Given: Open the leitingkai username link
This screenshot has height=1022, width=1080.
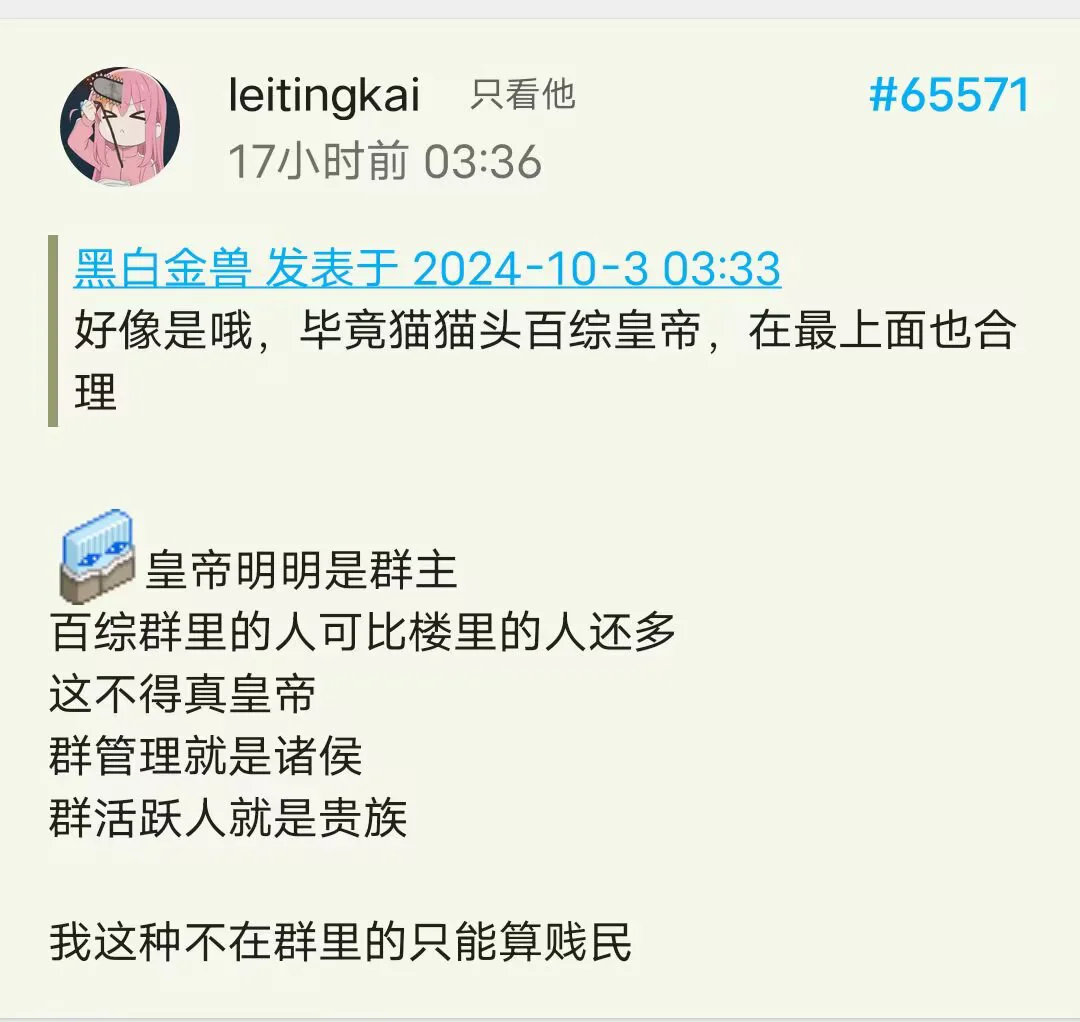Looking at the screenshot, I should [x=325, y=96].
